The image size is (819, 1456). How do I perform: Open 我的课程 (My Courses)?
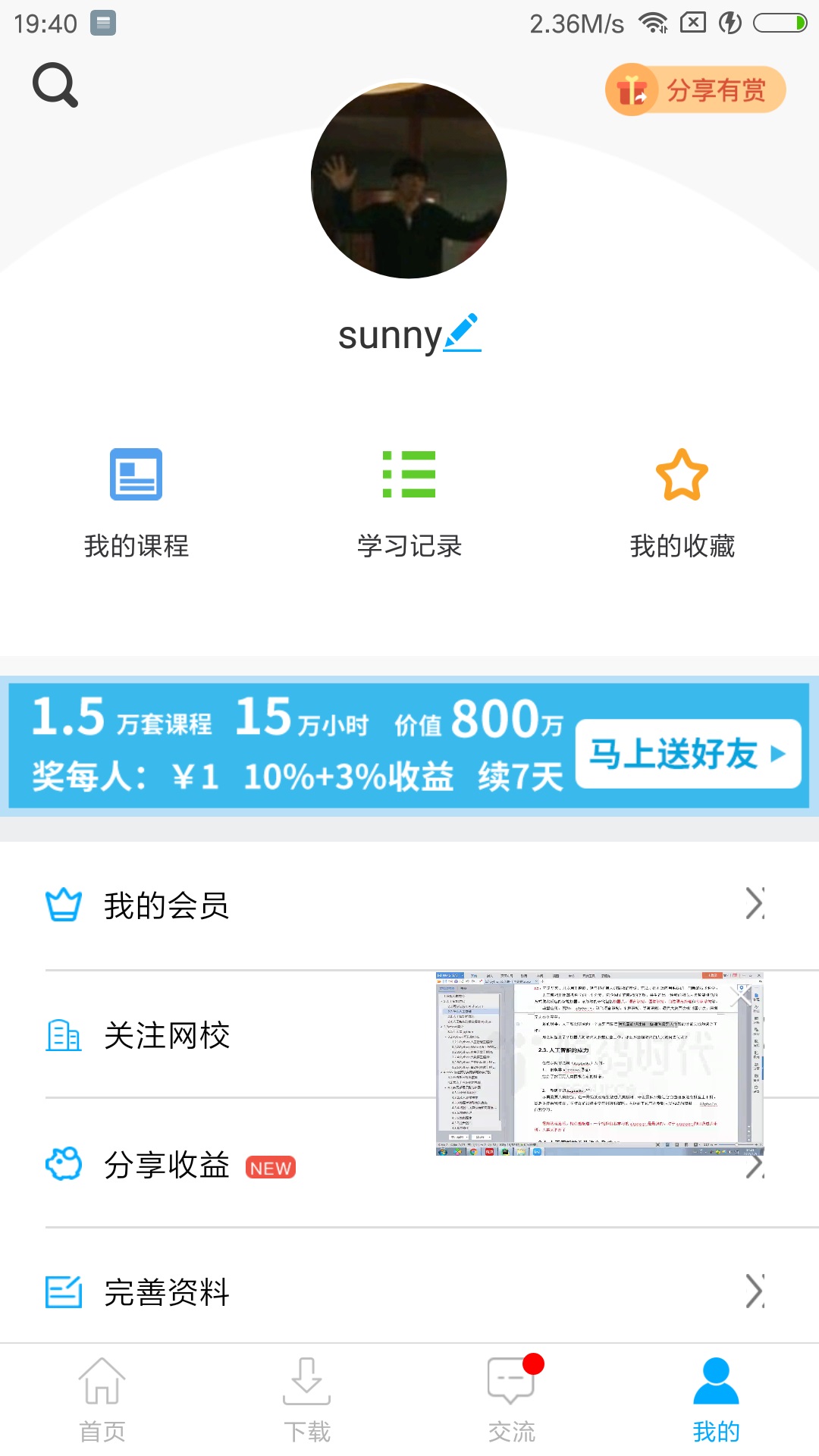point(136,502)
